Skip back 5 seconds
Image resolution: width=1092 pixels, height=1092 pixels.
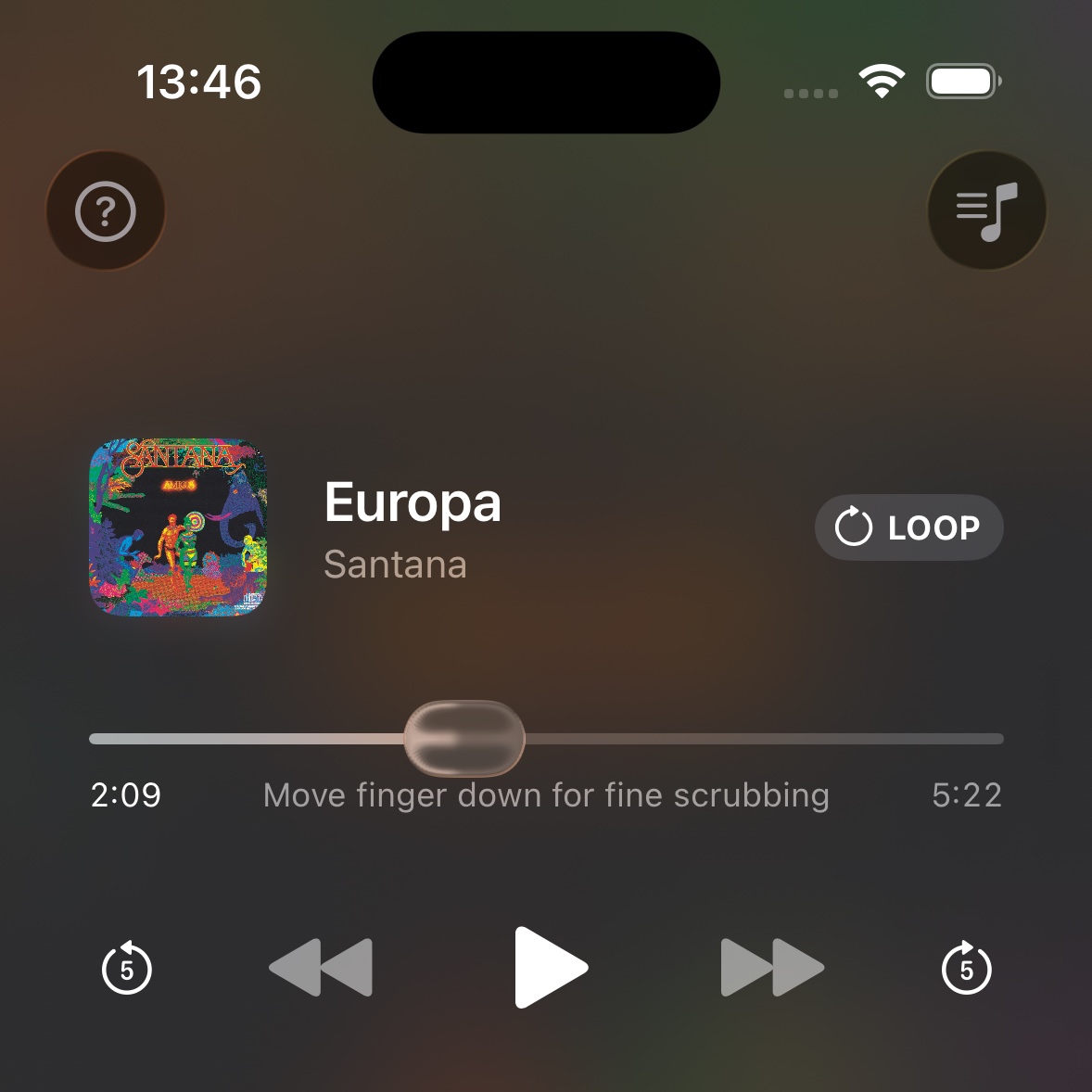point(127,969)
